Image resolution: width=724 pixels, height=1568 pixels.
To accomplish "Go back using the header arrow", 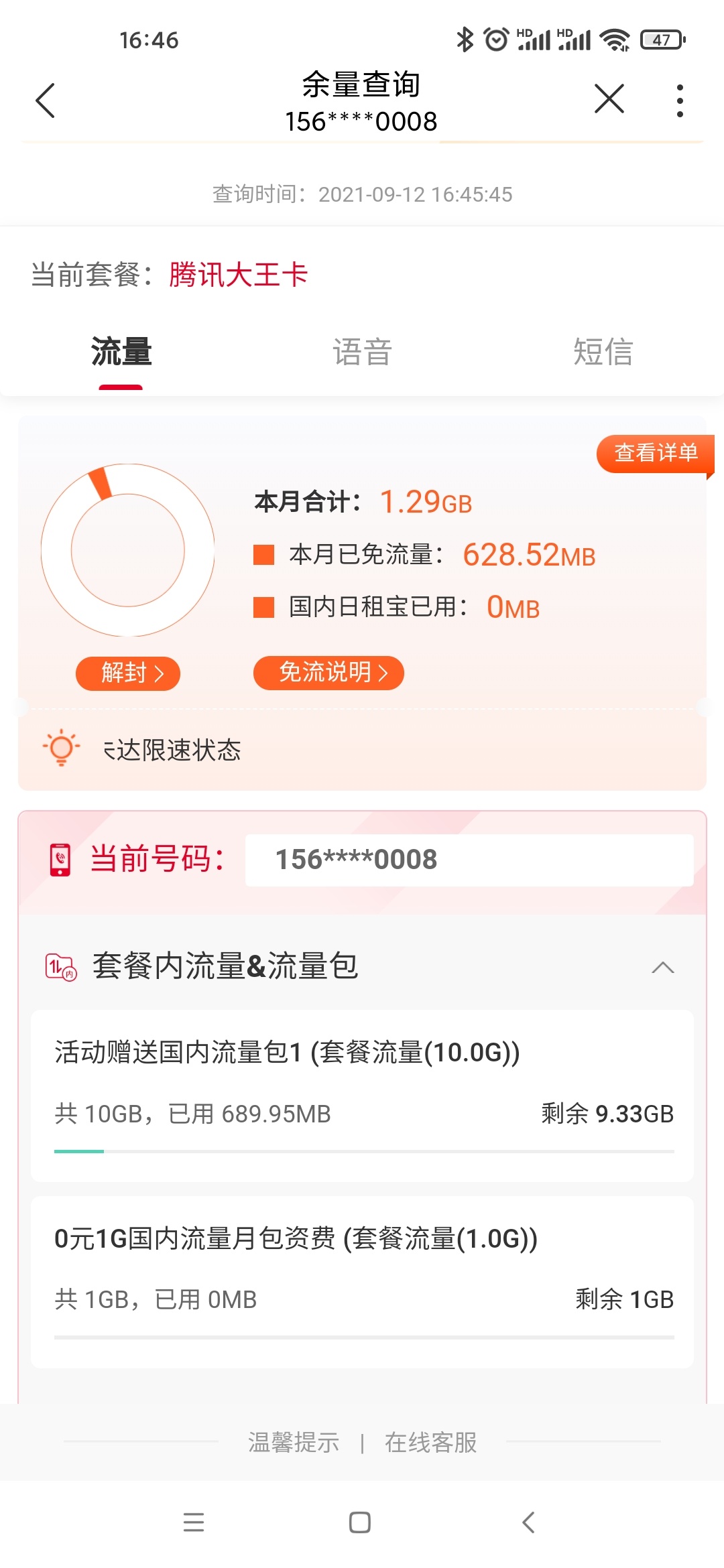I will click(x=45, y=101).
